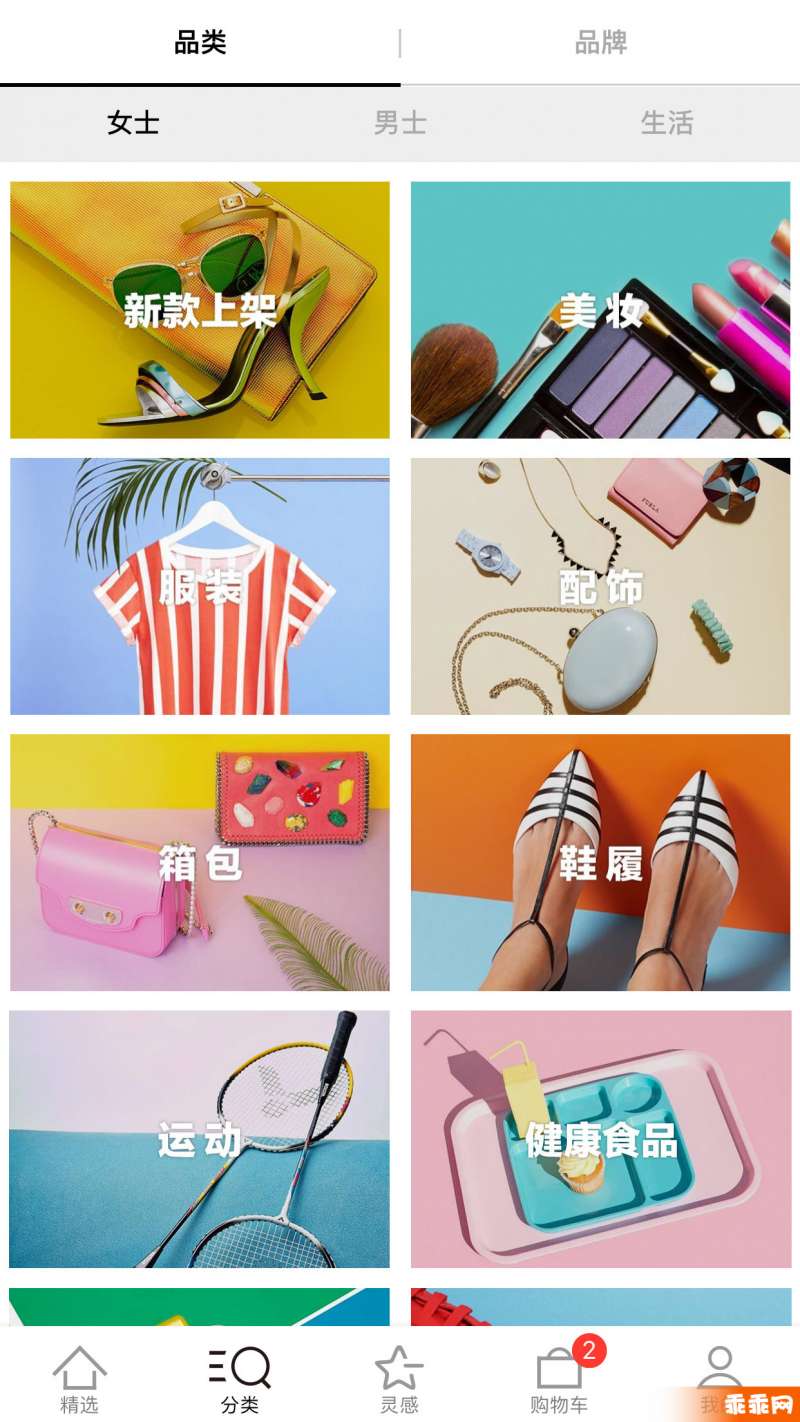The width and height of the screenshot is (800, 1422).
Task: Browse the 配饰 category
Action: click(600, 587)
